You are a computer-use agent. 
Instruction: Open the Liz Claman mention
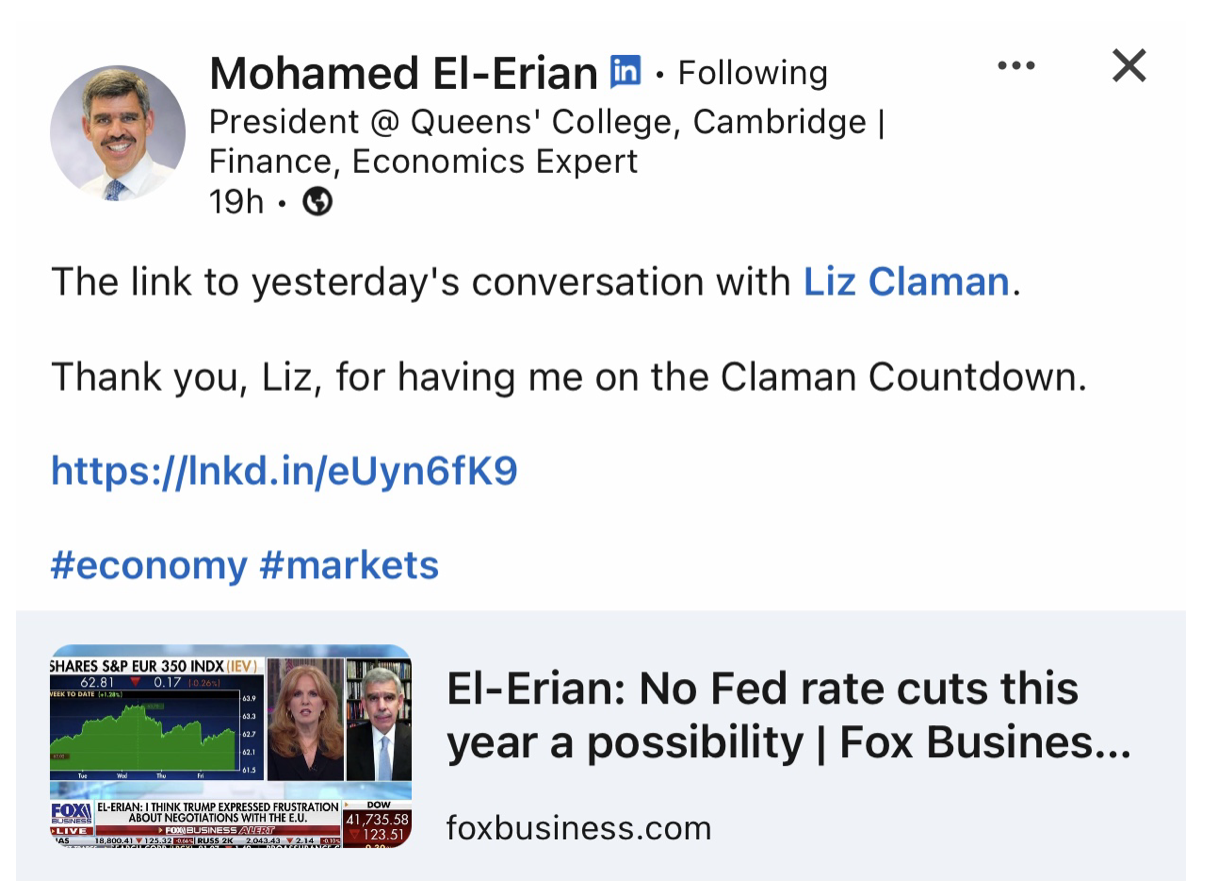tap(906, 283)
